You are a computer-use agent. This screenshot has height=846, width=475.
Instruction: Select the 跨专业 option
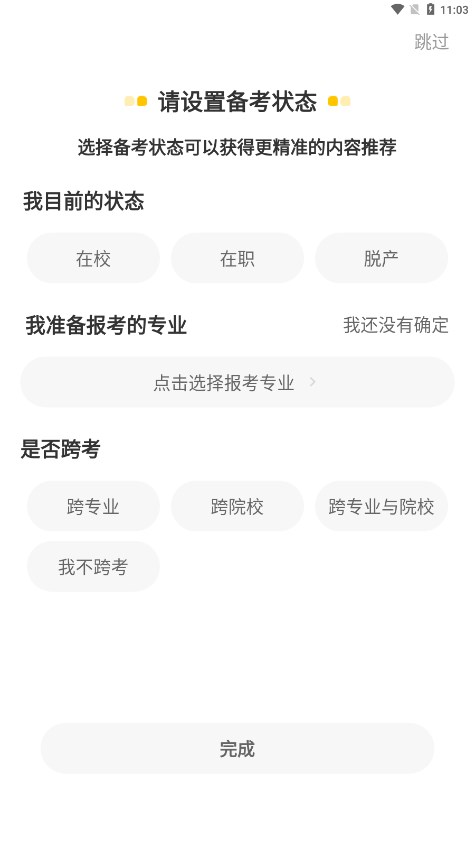(x=93, y=507)
